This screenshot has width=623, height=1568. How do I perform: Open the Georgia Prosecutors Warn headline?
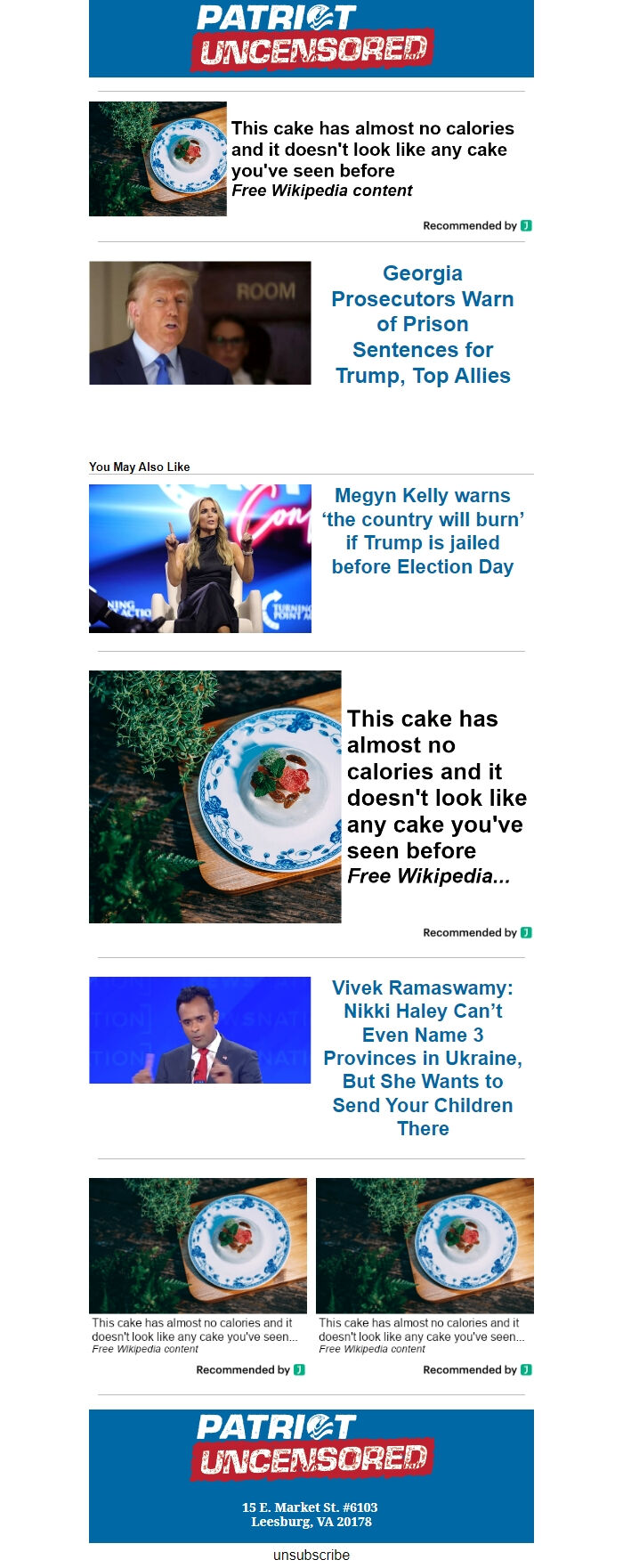(423, 324)
